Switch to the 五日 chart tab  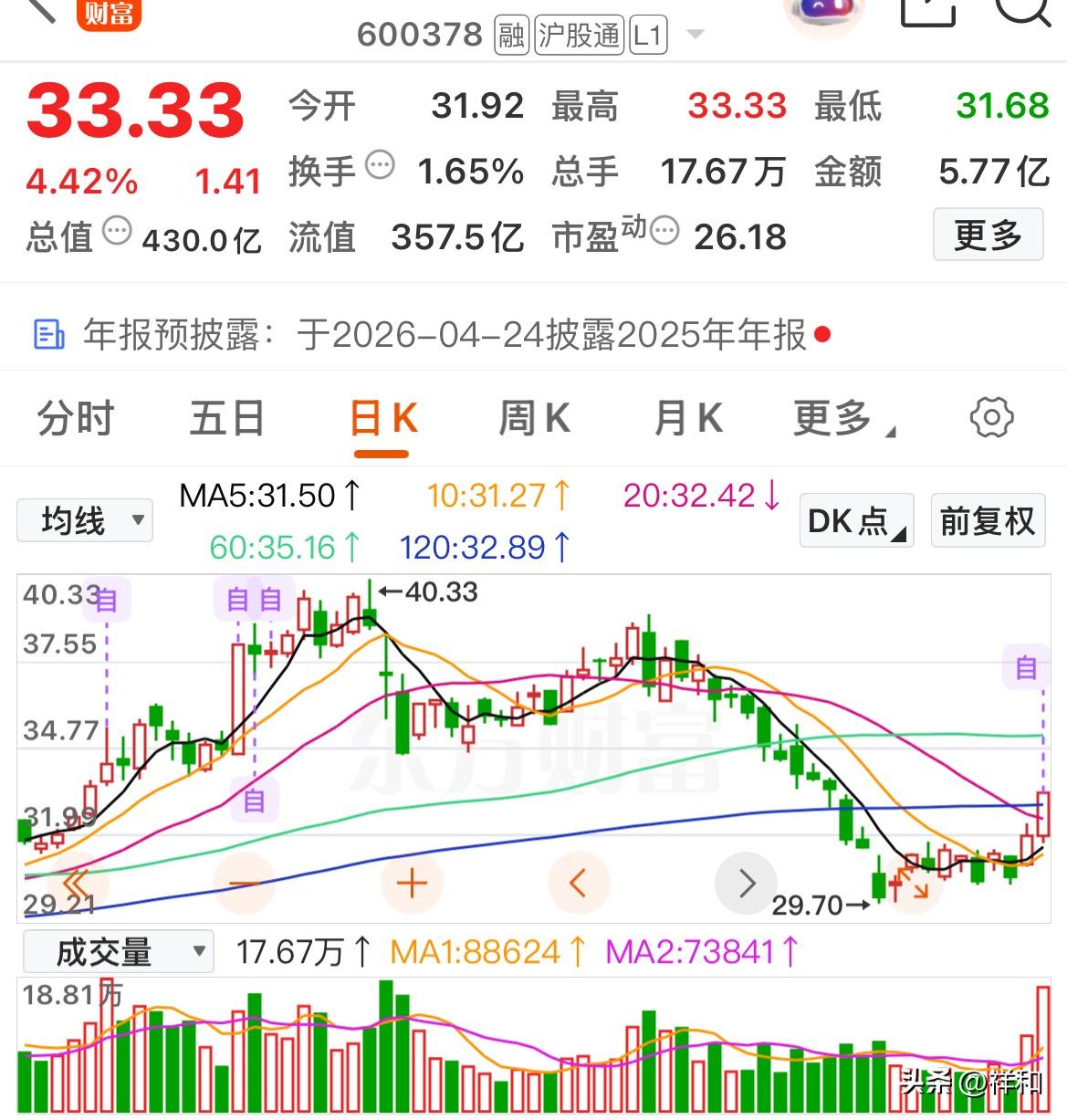226,419
